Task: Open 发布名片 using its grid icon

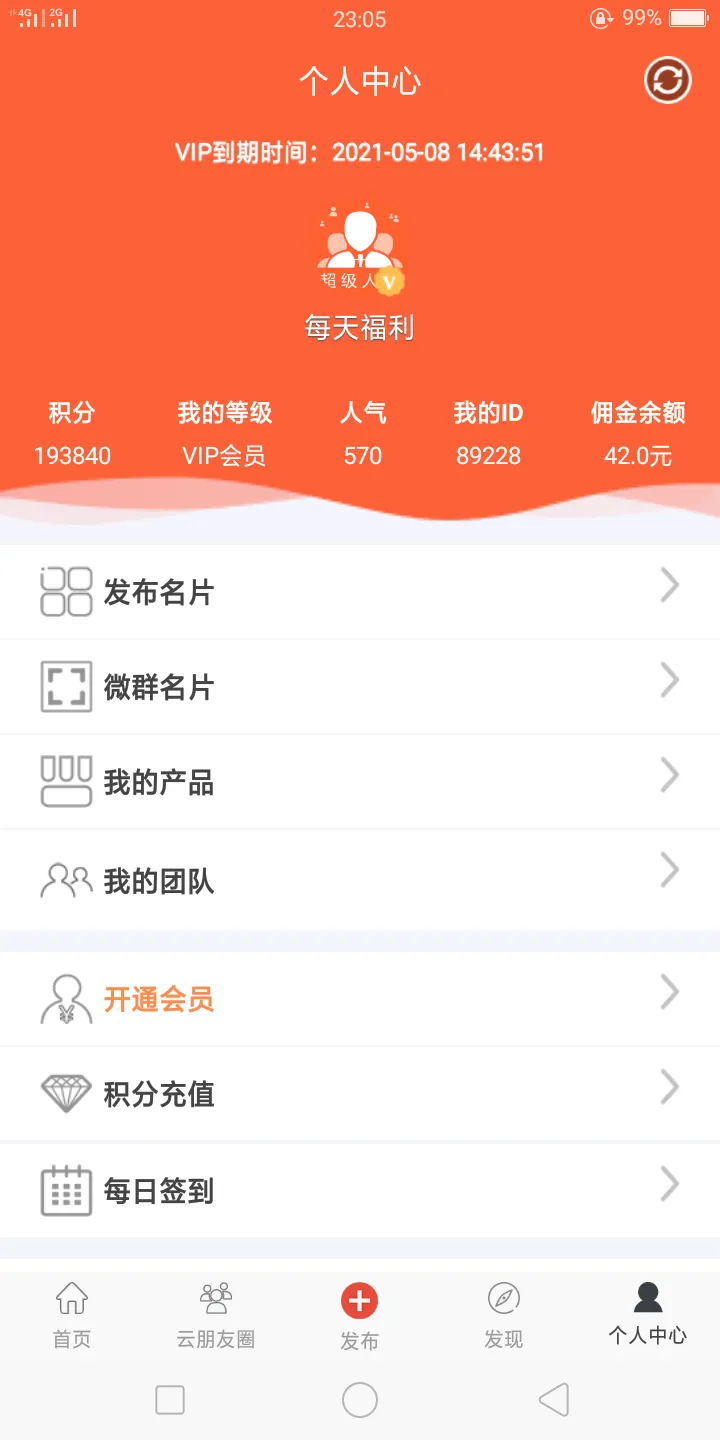Action: [x=65, y=591]
